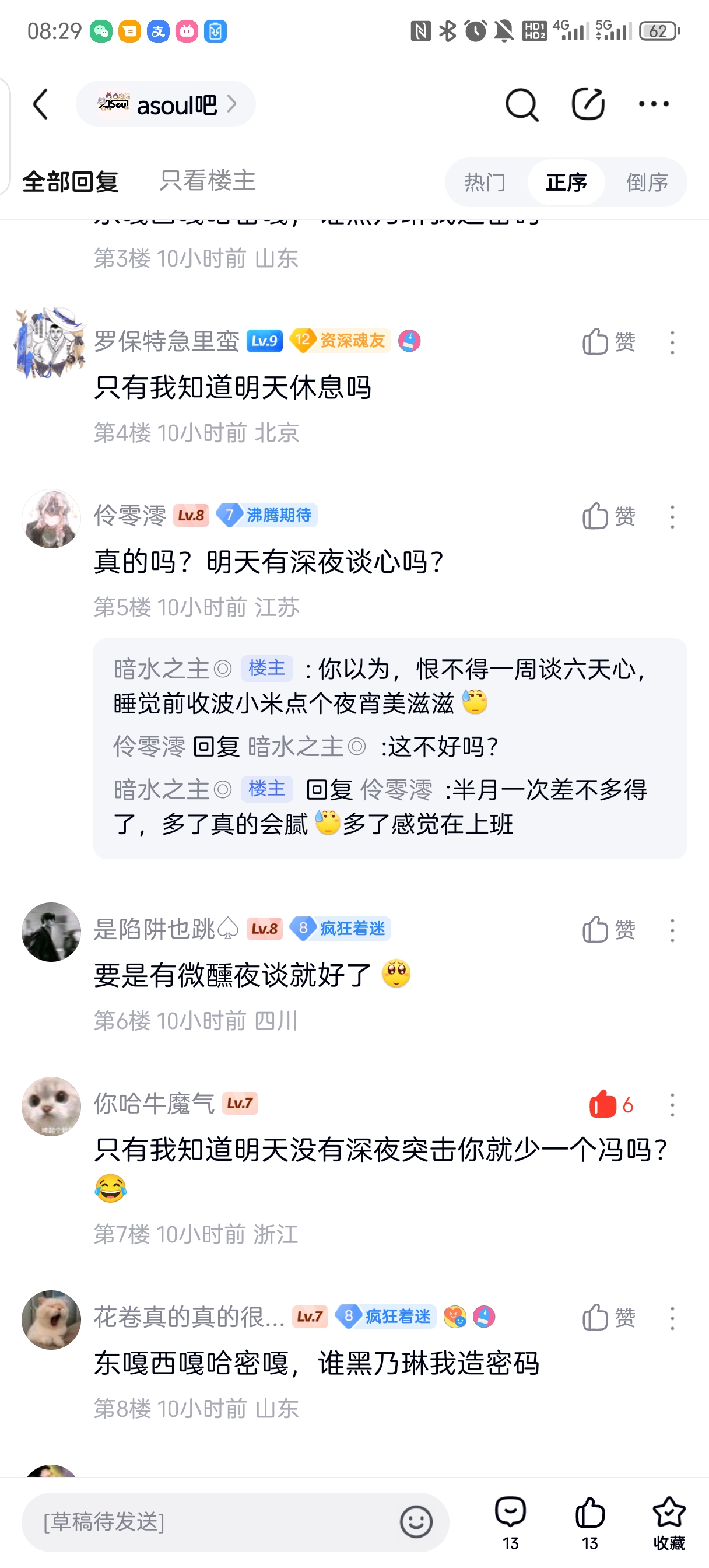
Task: Open options for 花卷真的真的很's reply
Action: point(672,1318)
